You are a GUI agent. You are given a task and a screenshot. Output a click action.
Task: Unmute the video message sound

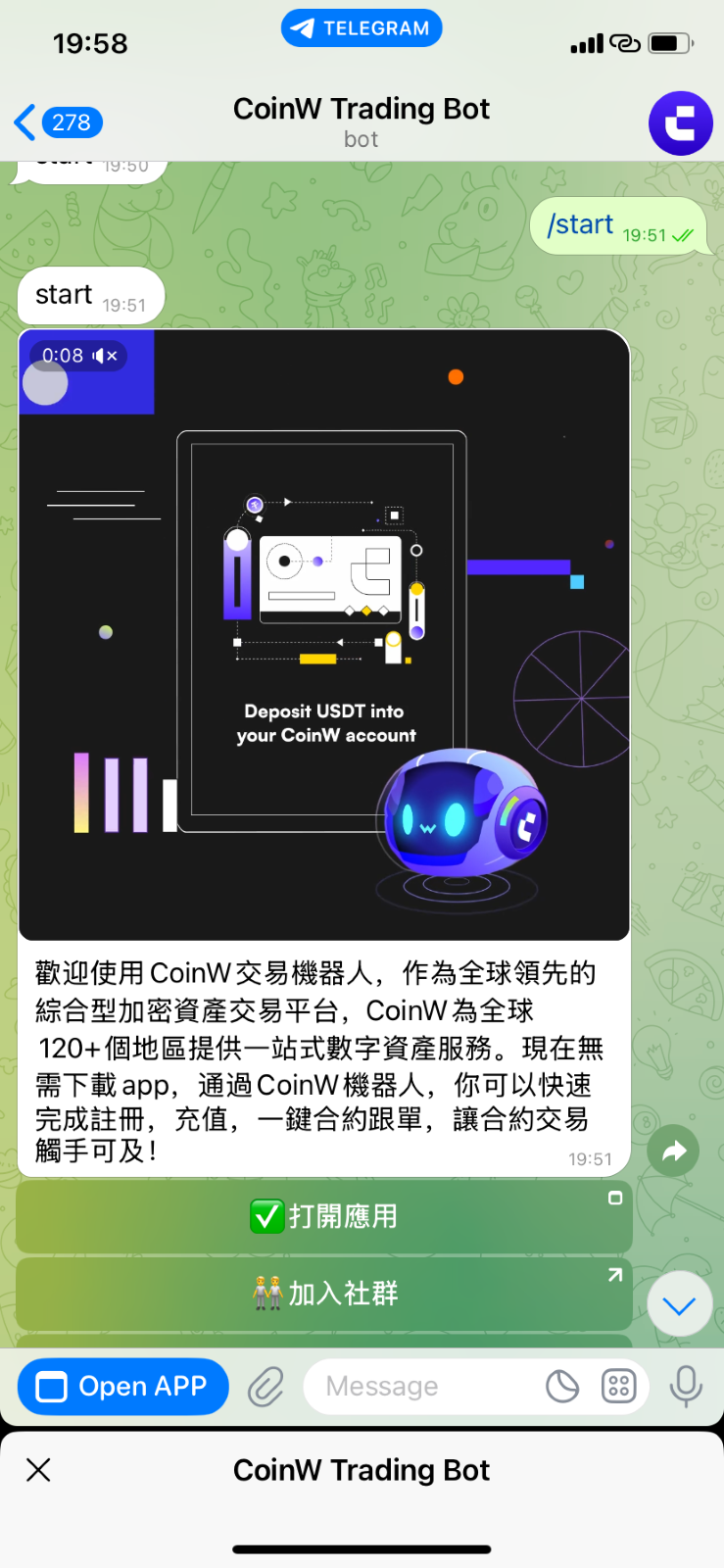point(105,356)
